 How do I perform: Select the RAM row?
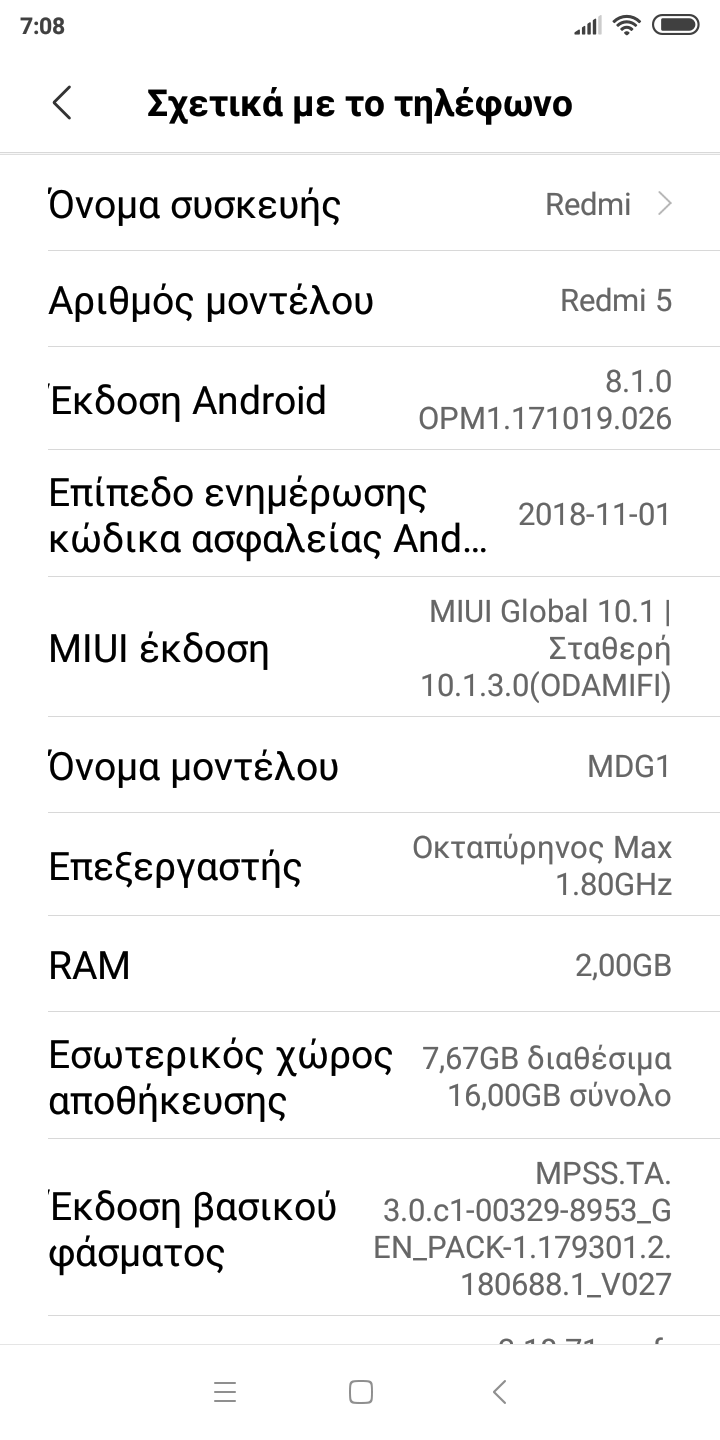[x=360, y=965]
